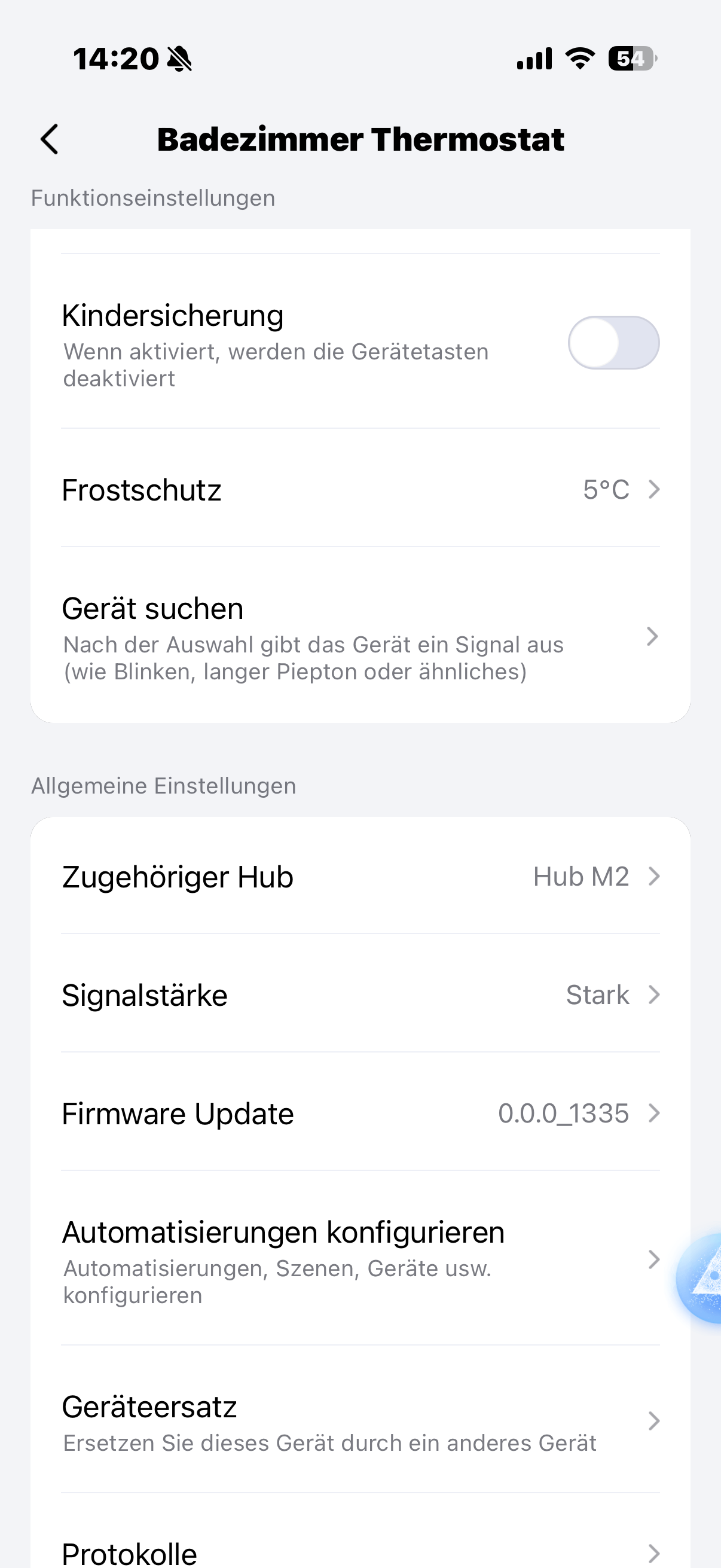This screenshot has width=721, height=1568.
Task: Go back from Badezimmer Thermostat settings
Action: coord(50,139)
